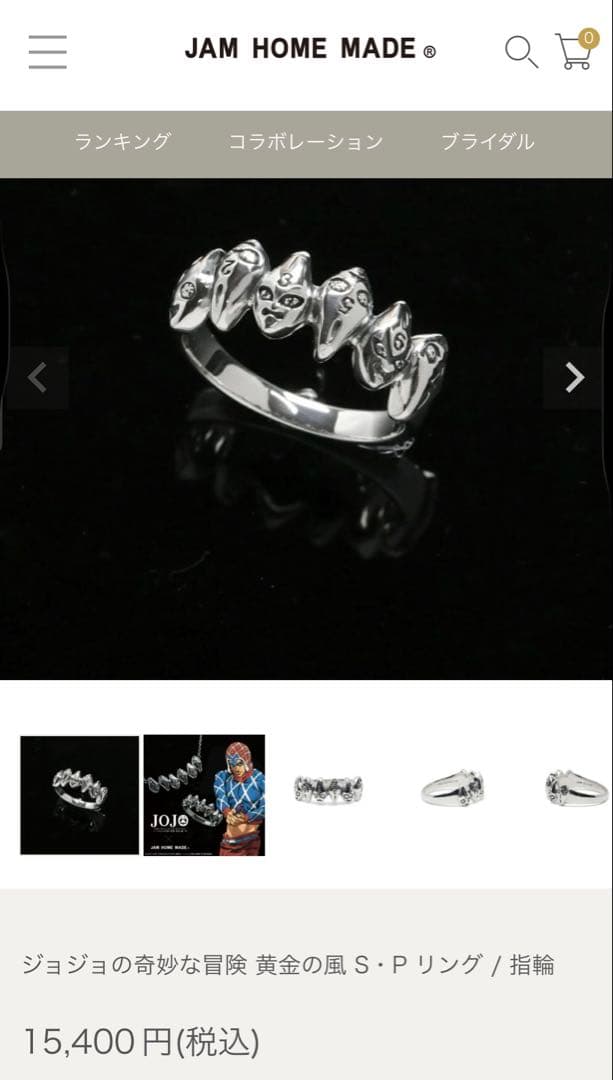Open the search magnifier icon
613x1080 pixels.
520,51
